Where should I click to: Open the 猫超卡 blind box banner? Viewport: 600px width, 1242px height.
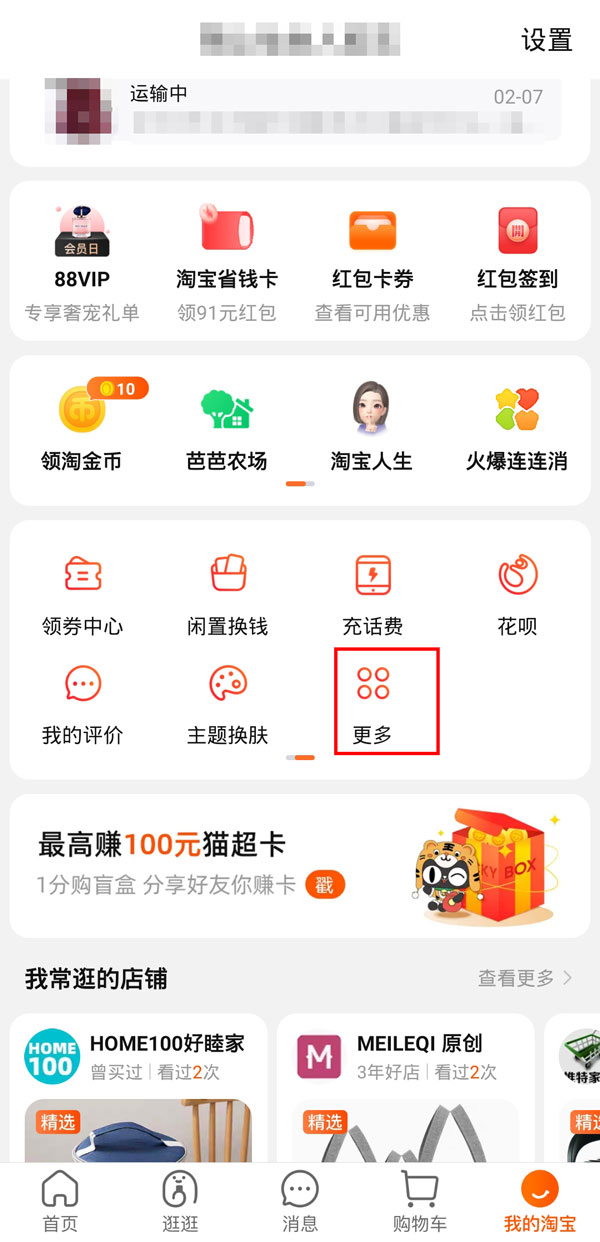[x=300, y=866]
